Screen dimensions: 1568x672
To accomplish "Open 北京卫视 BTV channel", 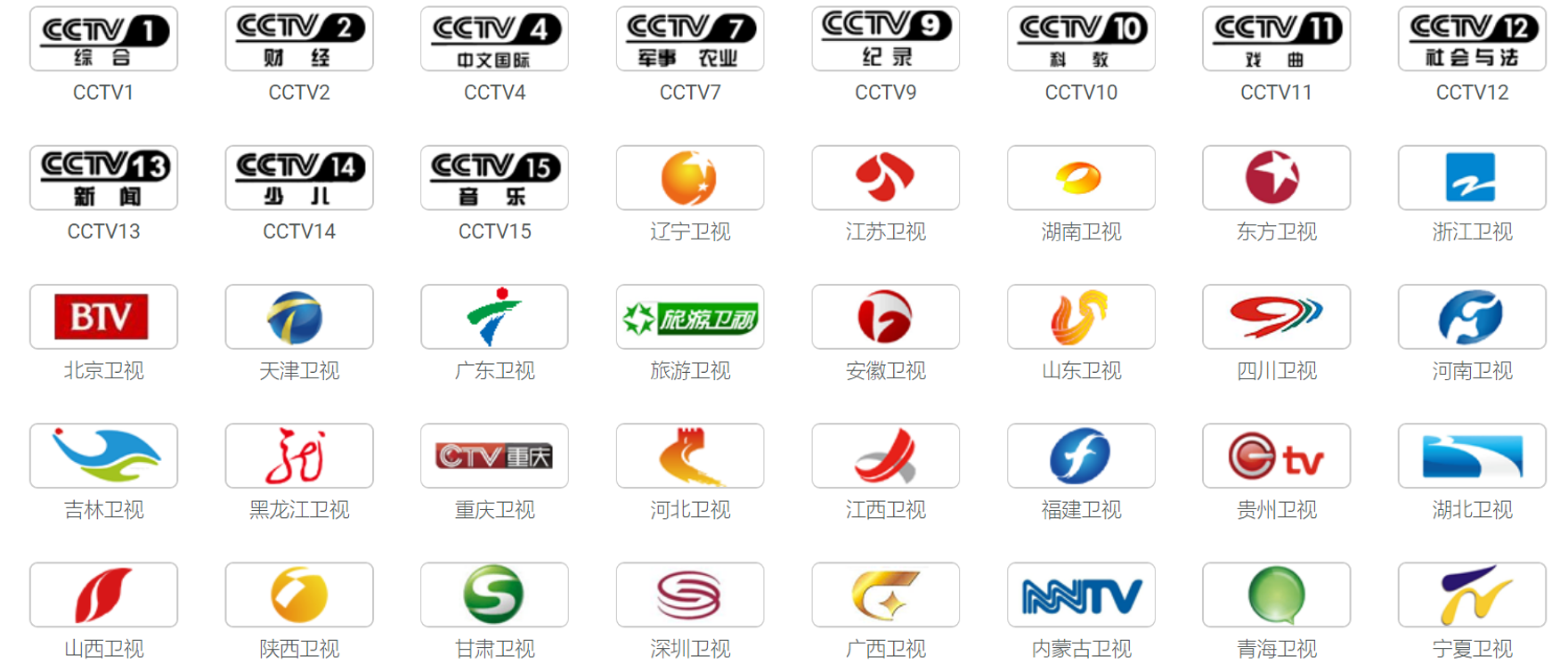I will click(103, 317).
